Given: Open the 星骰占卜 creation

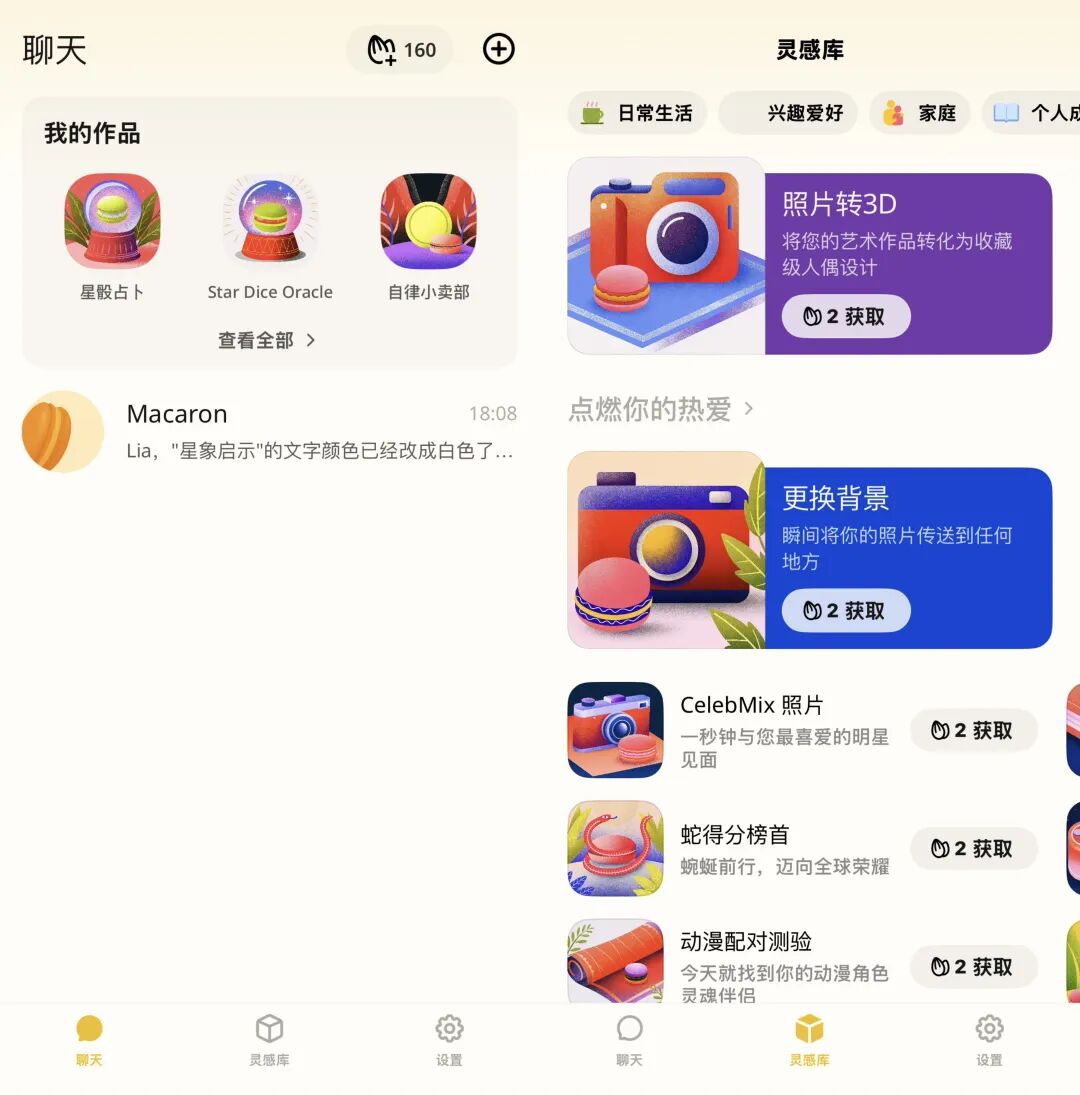Looking at the screenshot, I should 112,237.
